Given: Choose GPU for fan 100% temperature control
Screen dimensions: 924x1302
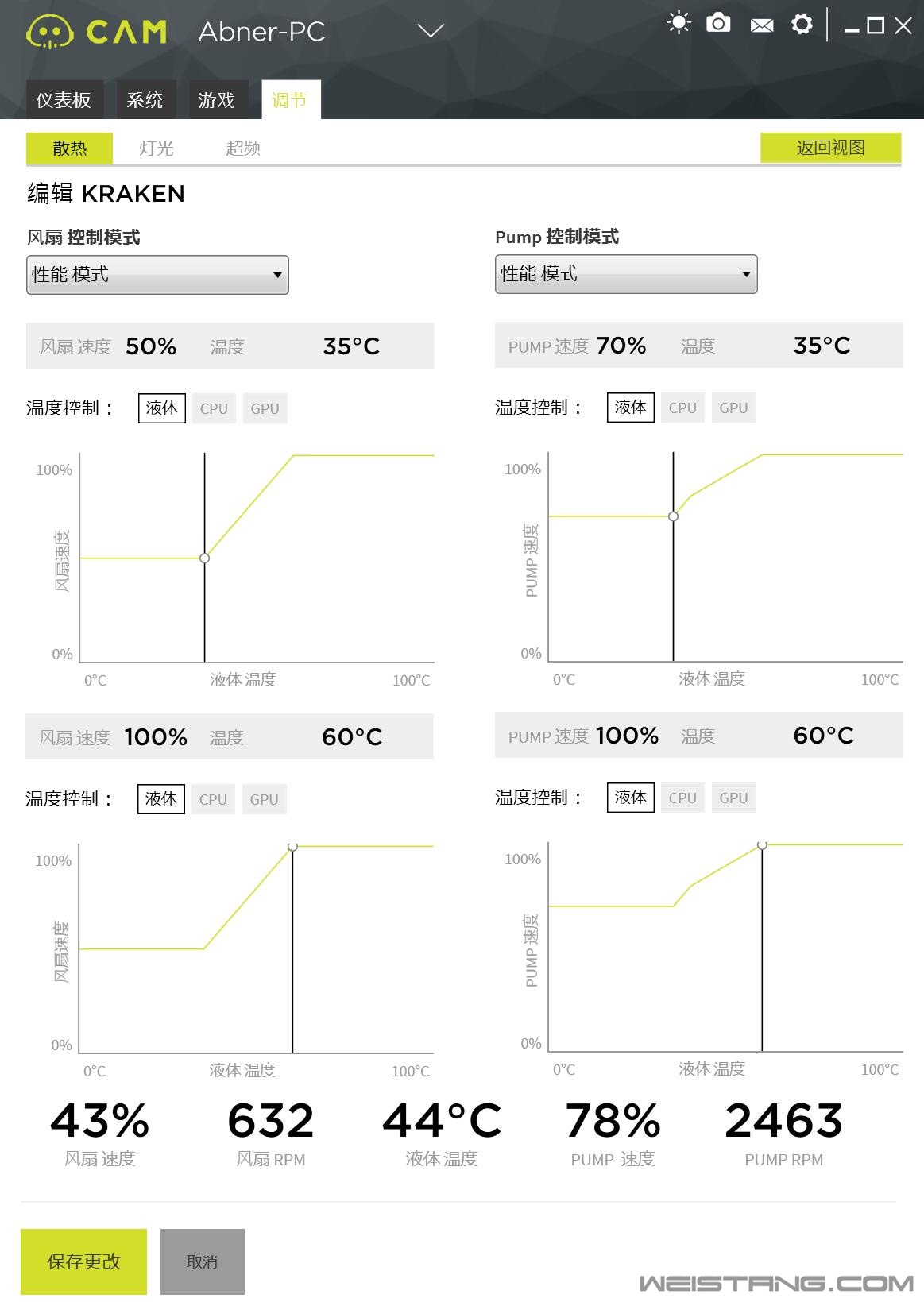Looking at the screenshot, I should click(264, 799).
